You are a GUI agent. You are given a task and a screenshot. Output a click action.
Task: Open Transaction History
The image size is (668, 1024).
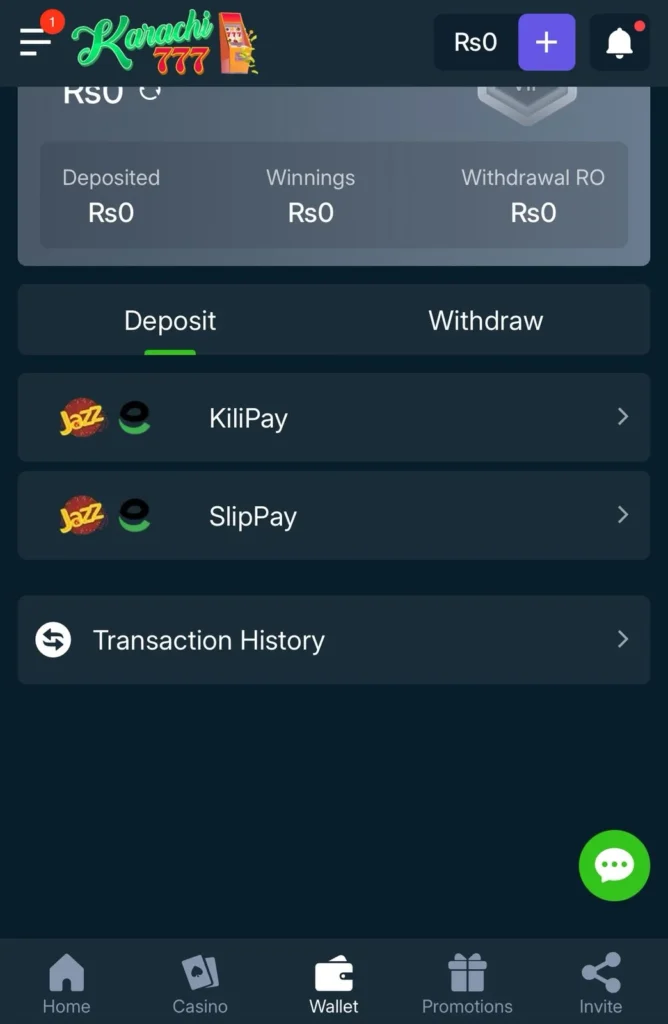click(x=334, y=640)
